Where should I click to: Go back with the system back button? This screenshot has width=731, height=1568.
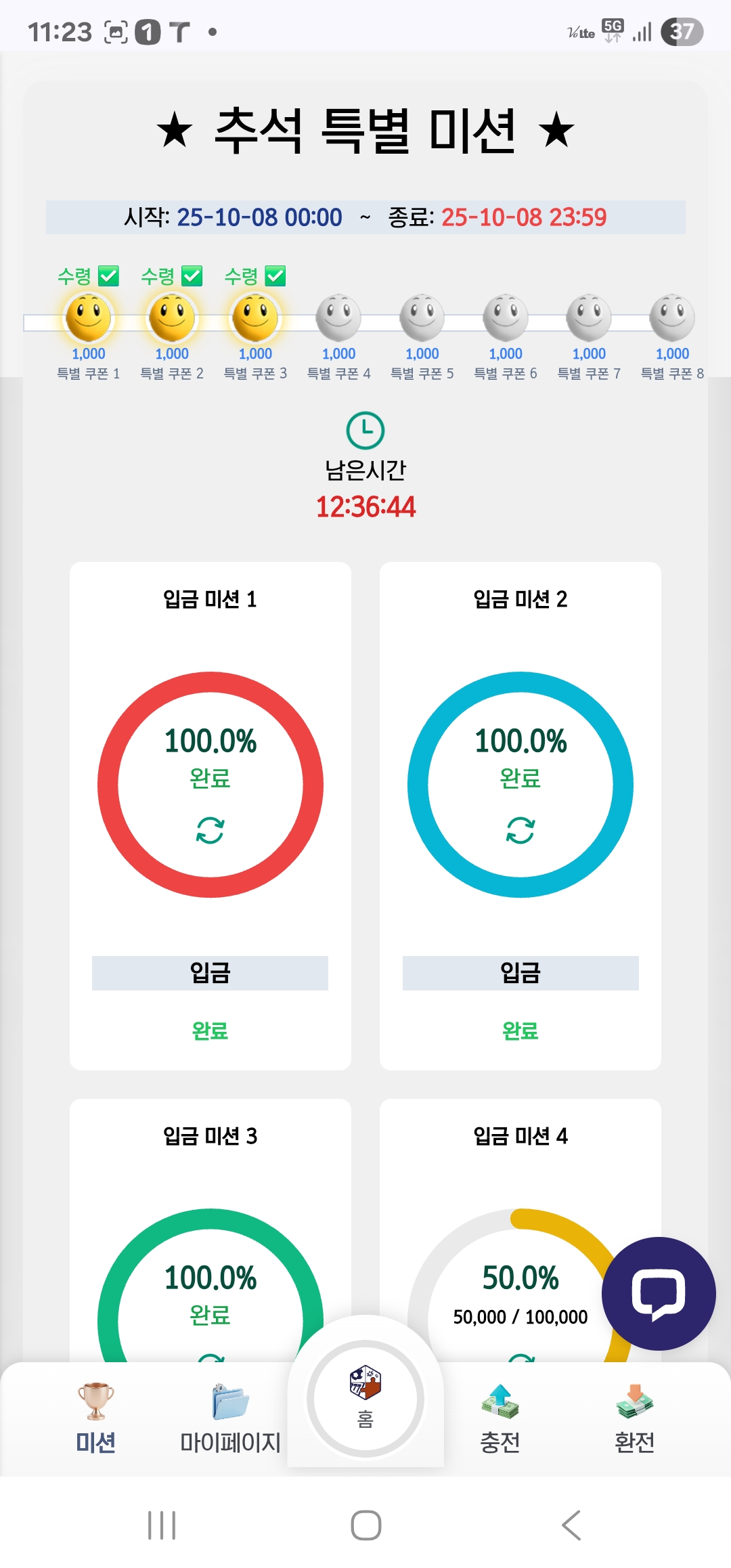tap(571, 1525)
